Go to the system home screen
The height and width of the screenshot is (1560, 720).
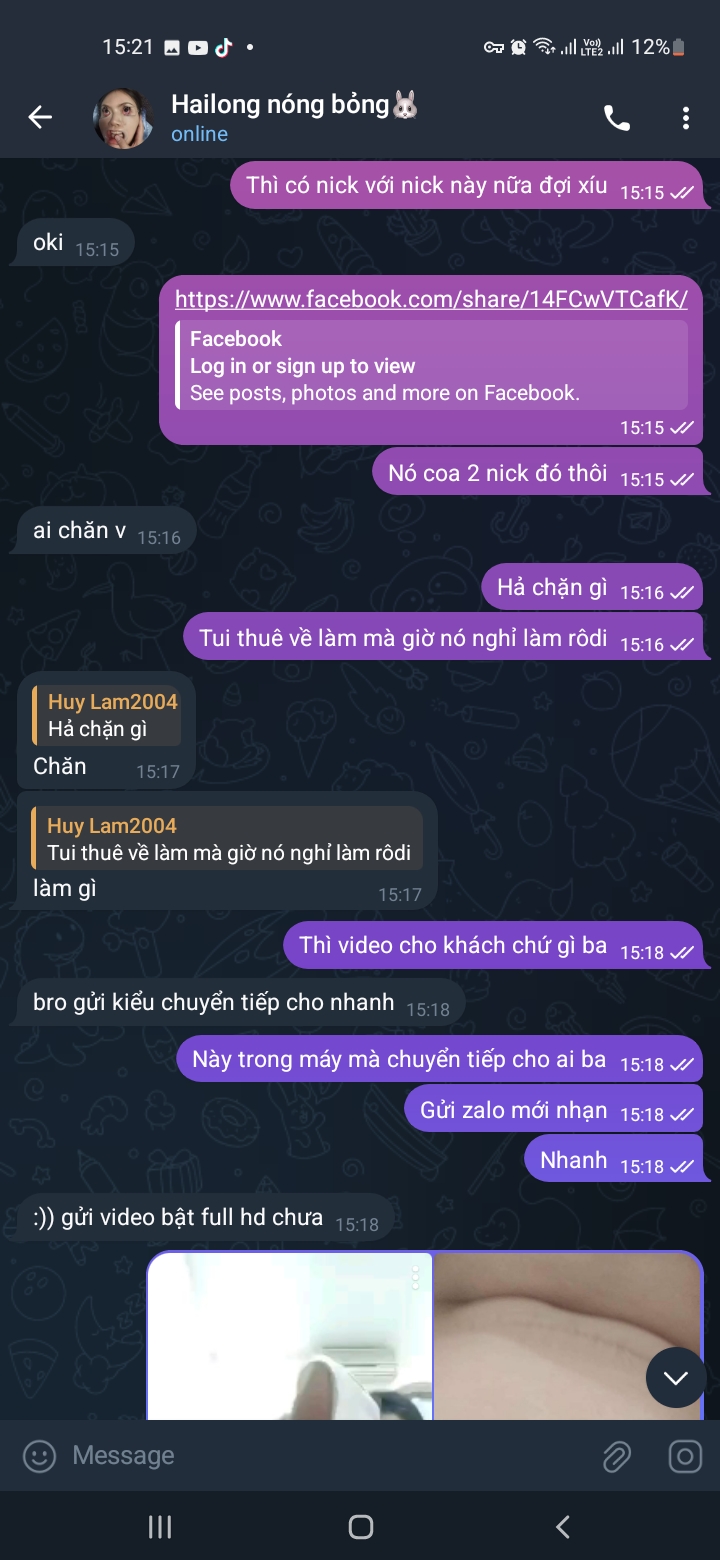(360, 1526)
